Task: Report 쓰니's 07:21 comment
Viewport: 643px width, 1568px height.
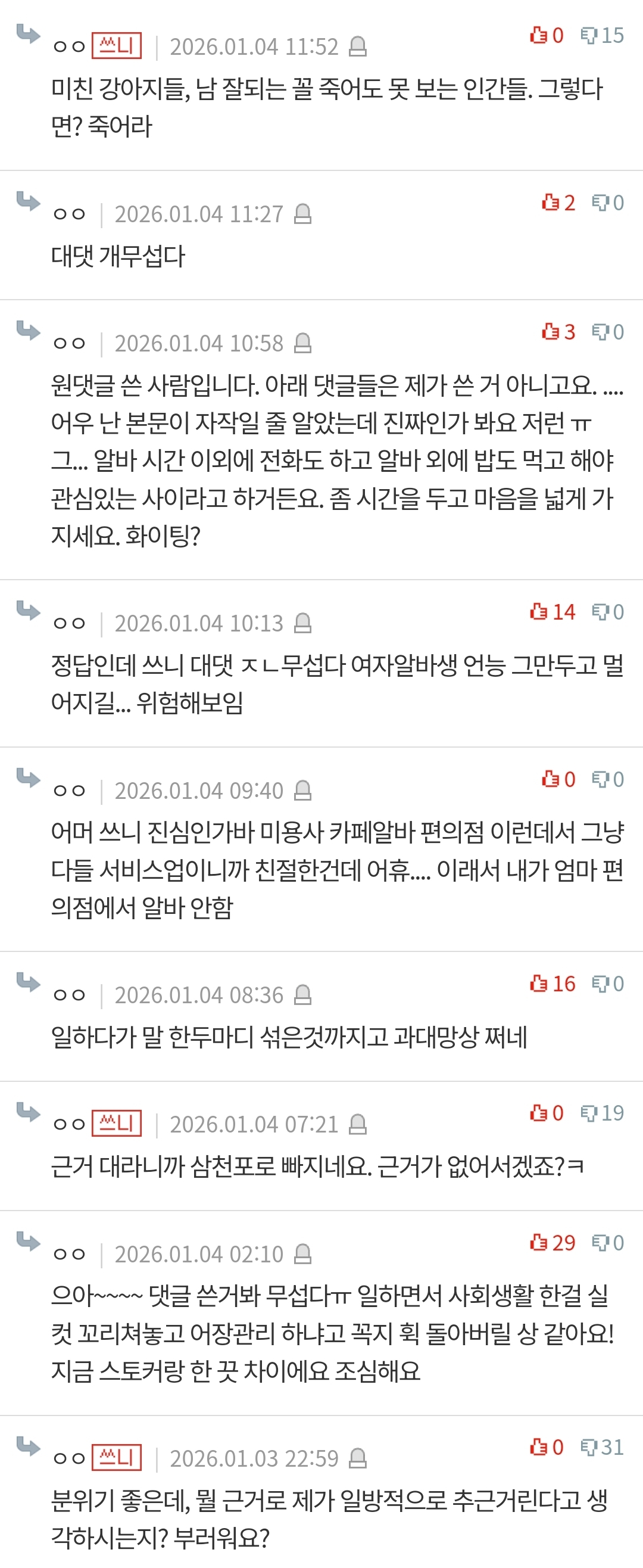Action: tap(358, 1124)
